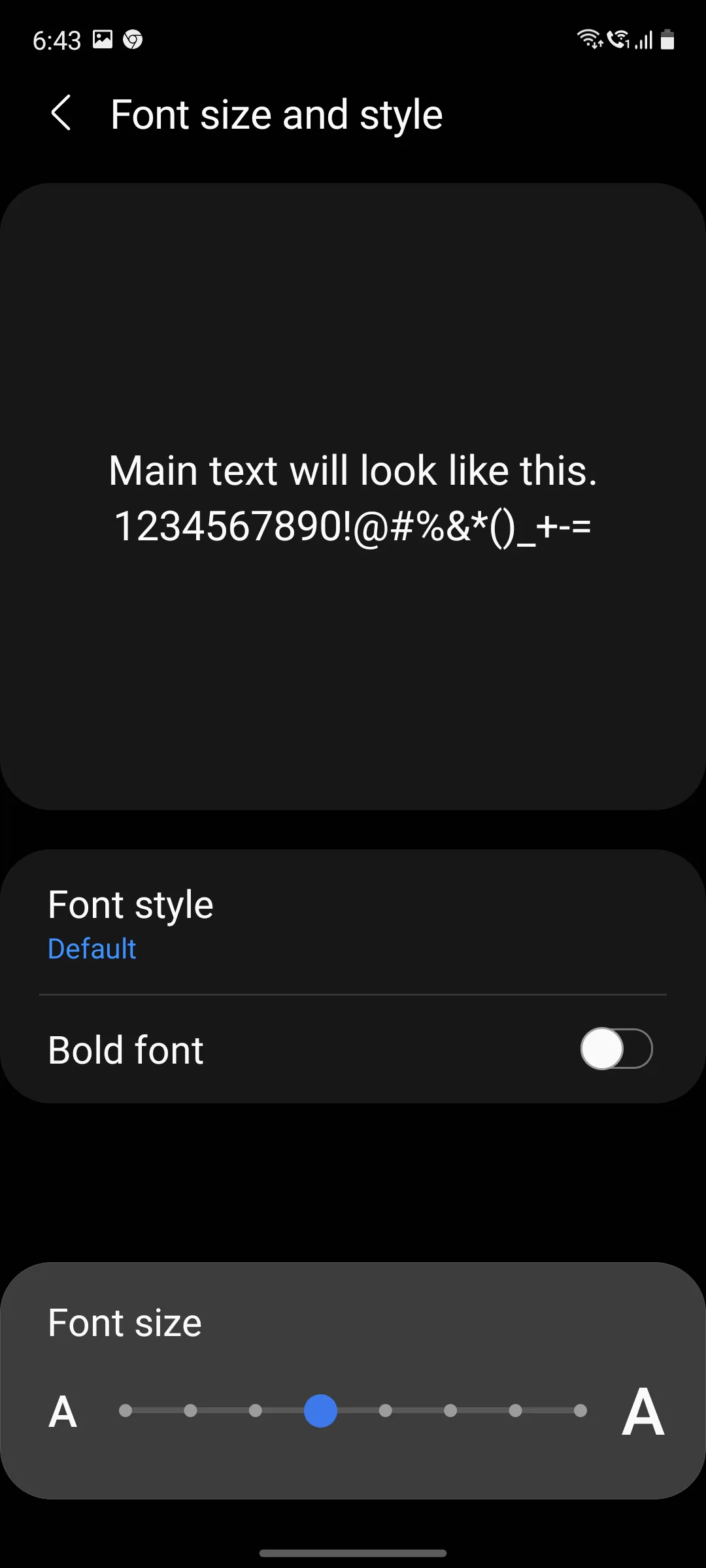
Task: Select the current slider dot position
Action: [320, 1411]
